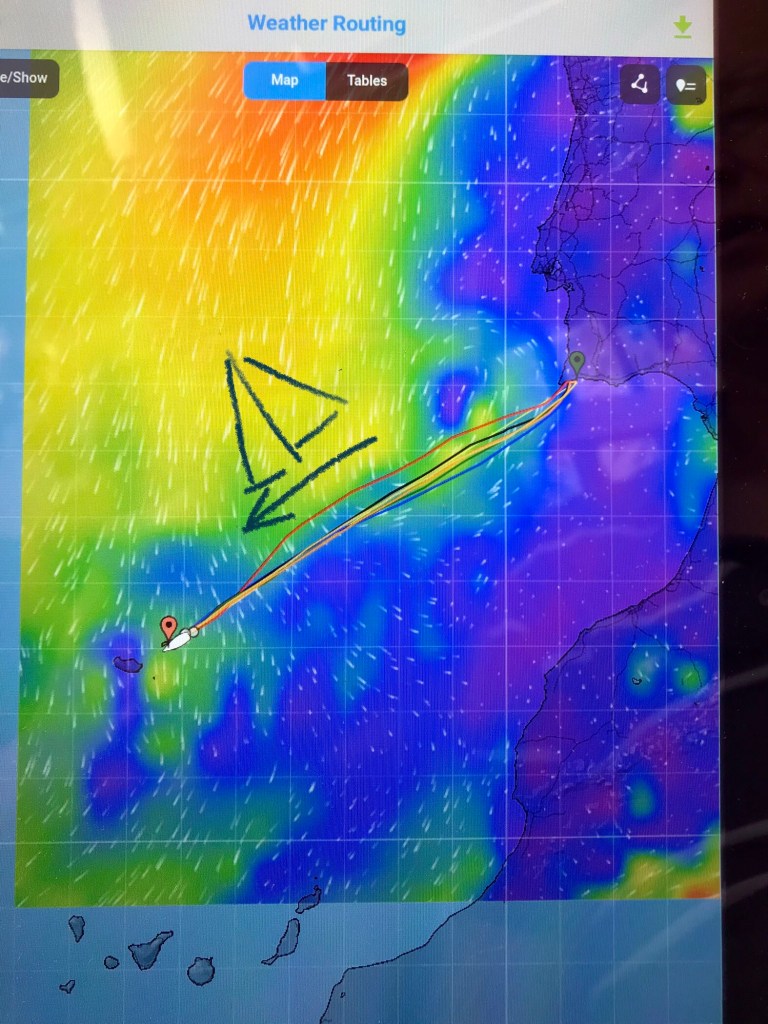Image resolution: width=768 pixels, height=1024 pixels.
Task: Tap the Hide/Show button
Action: pyautogui.click(x=26, y=78)
